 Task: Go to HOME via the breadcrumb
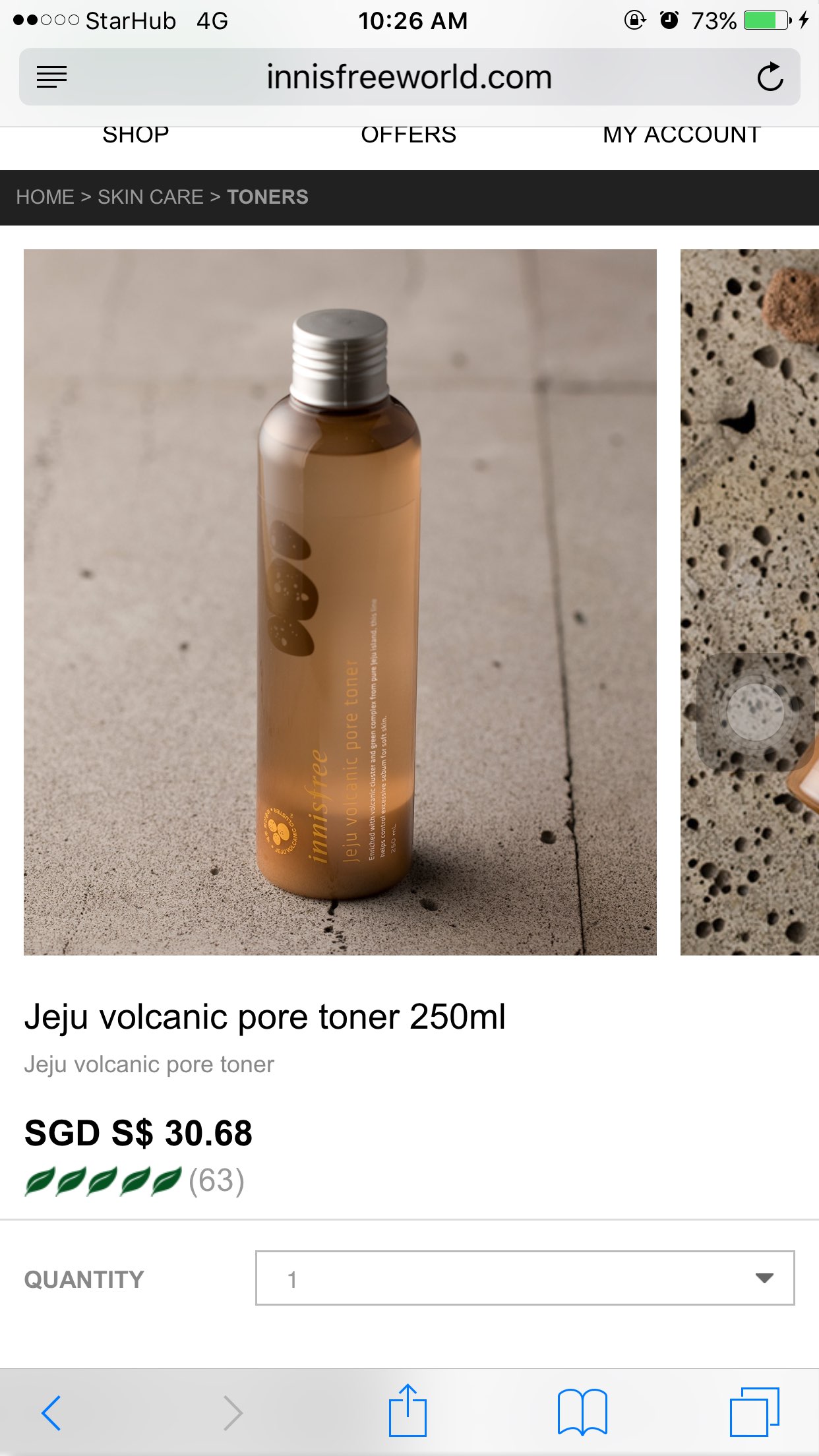(45, 197)
